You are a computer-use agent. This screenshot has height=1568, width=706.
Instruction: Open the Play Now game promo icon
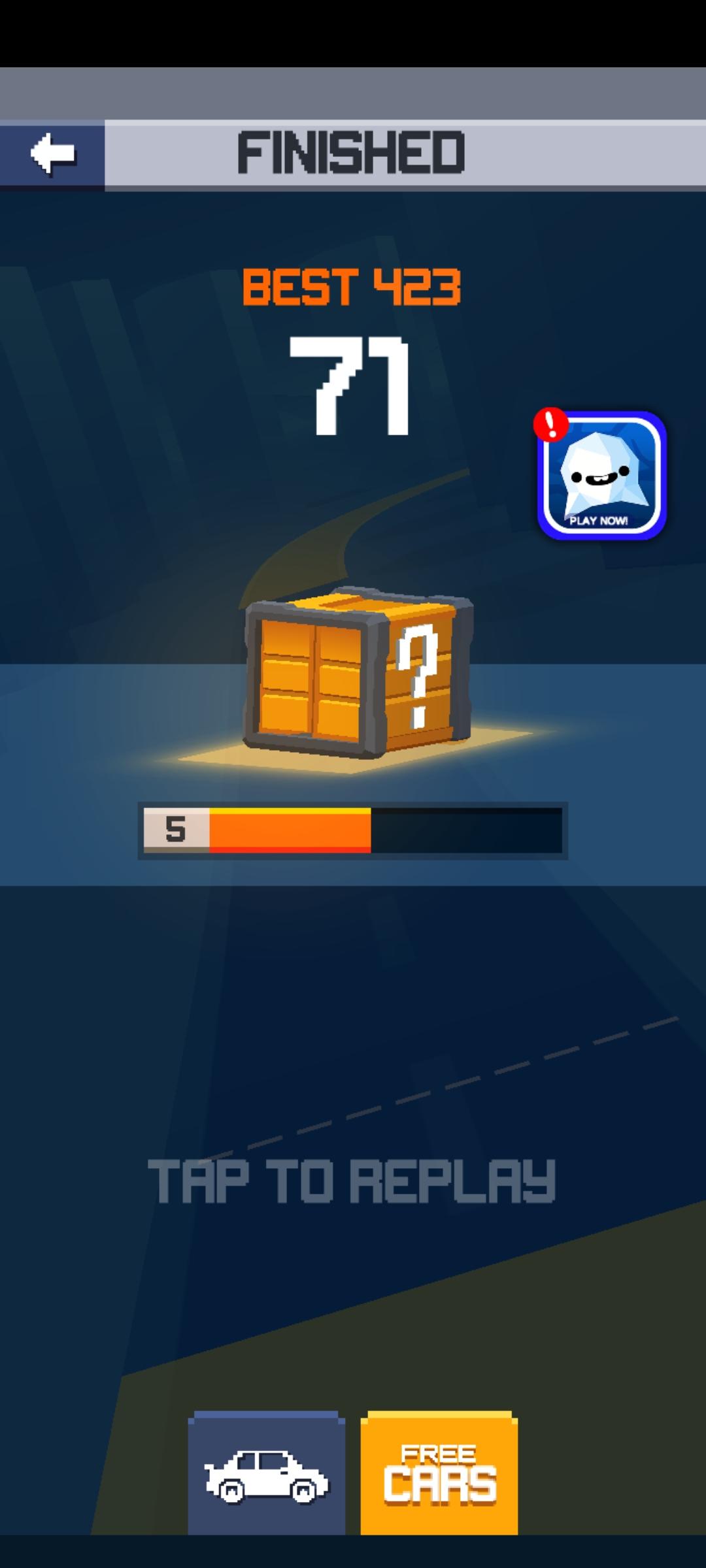tap(601, 476)
